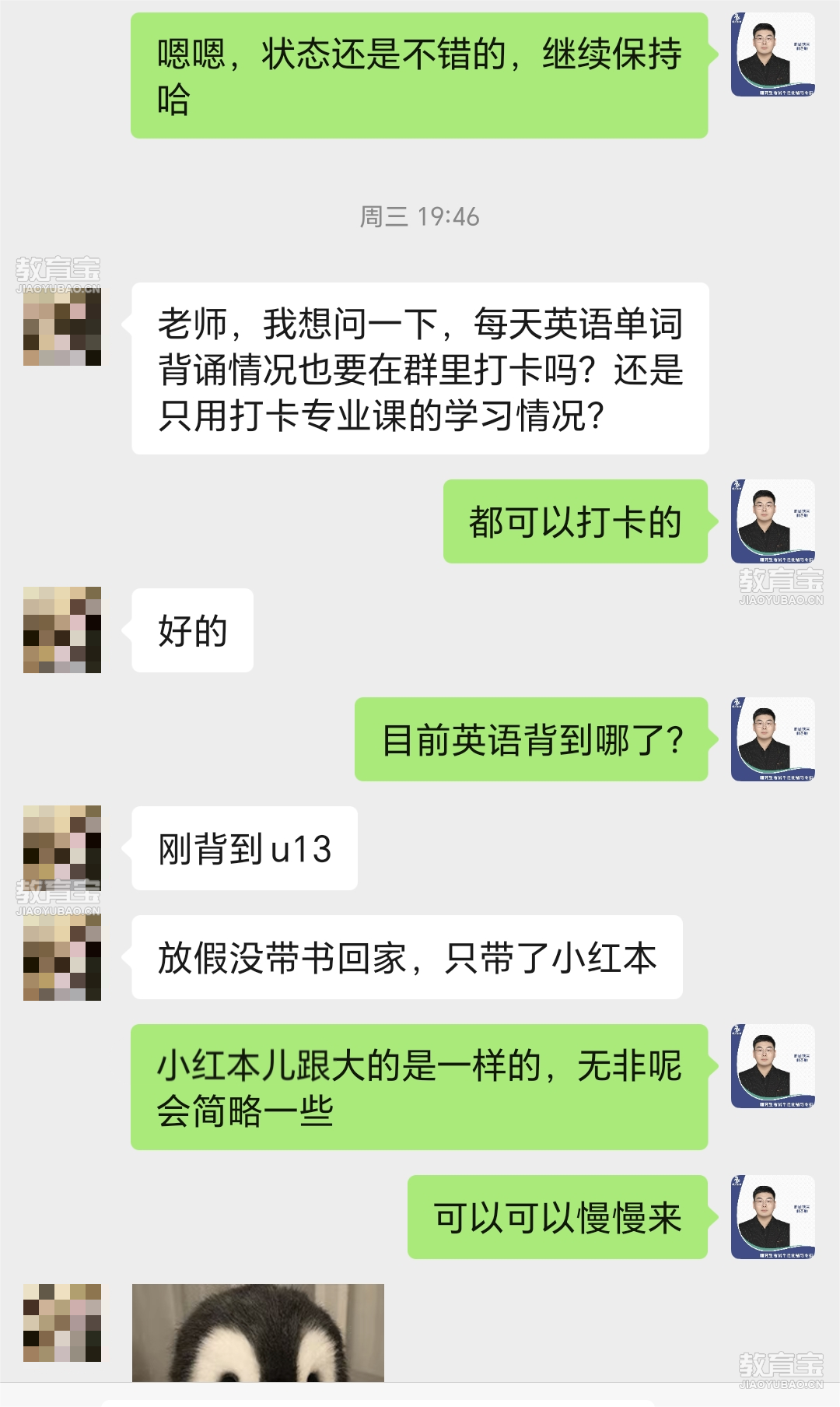The height and width of the screenshot is (1407, 840).
Task: Open the penguin image sent in chat
Action: coord(258,1332)
